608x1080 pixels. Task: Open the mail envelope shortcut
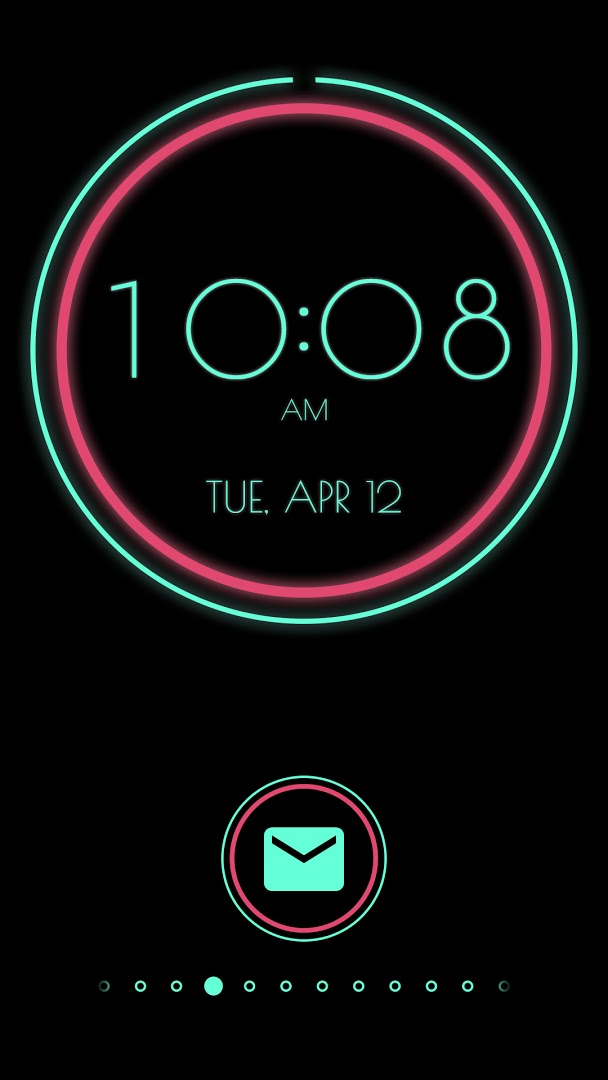[304, 859]
